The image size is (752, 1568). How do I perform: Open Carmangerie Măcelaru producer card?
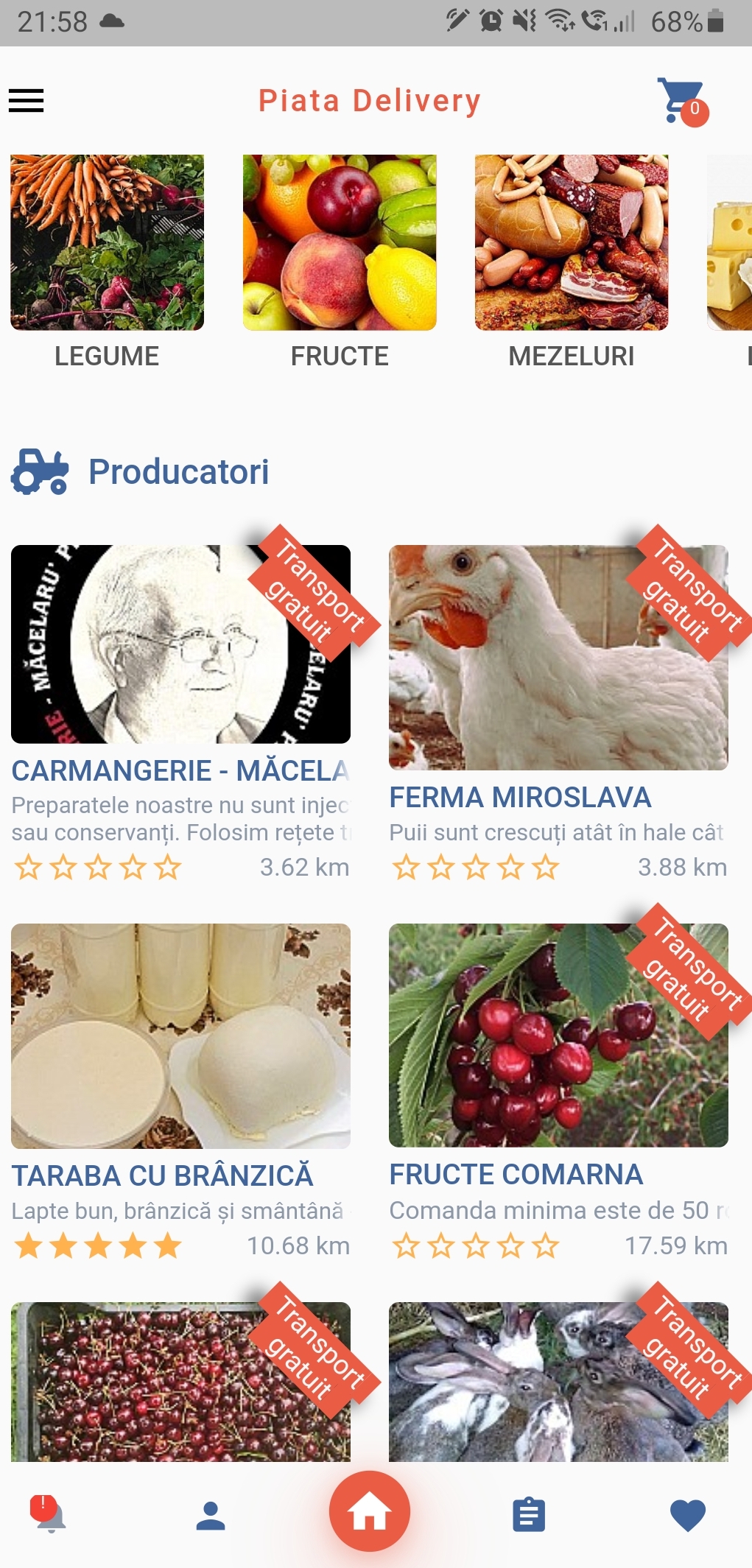pyautogui.click(x=180, y=645)
